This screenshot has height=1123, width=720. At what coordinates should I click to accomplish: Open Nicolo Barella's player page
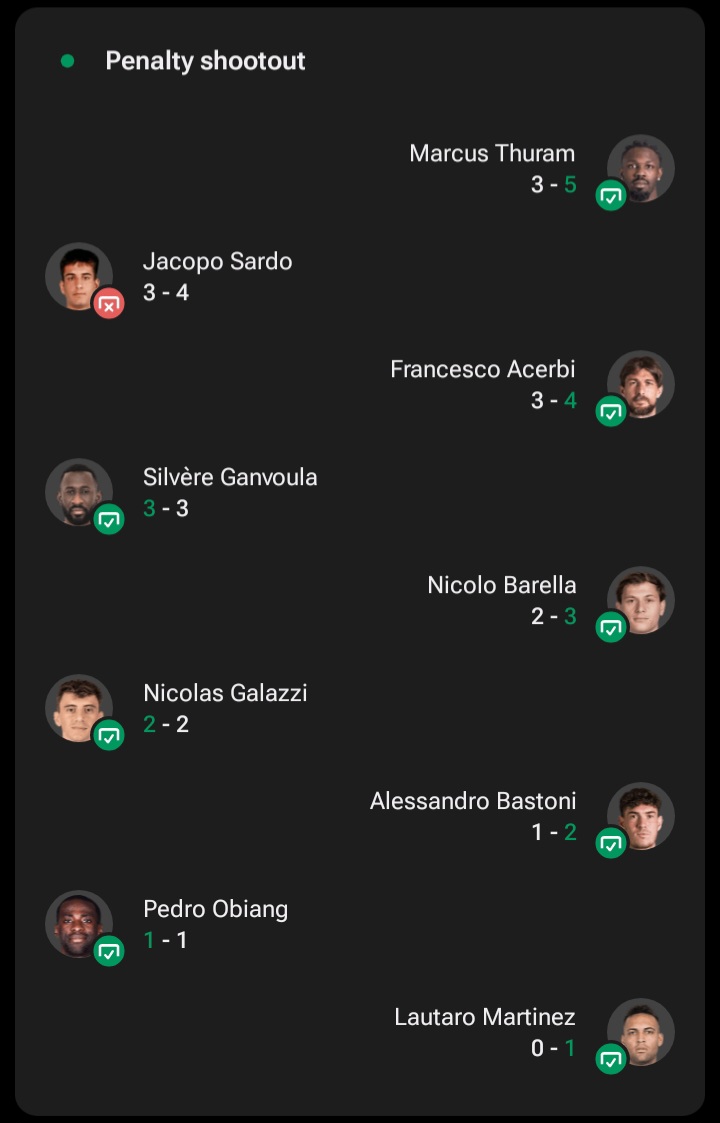click(640, 600)
